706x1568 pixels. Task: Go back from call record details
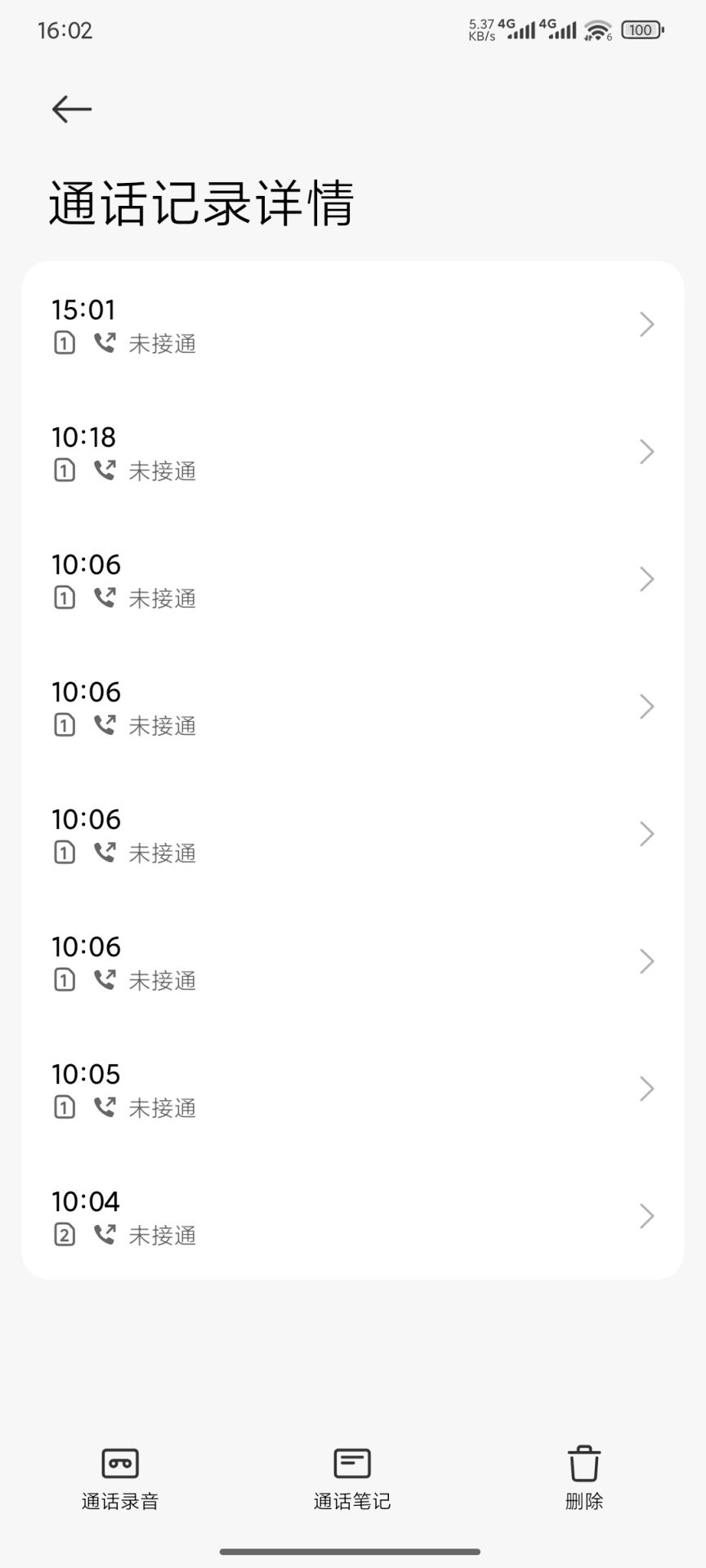point(72,109)
